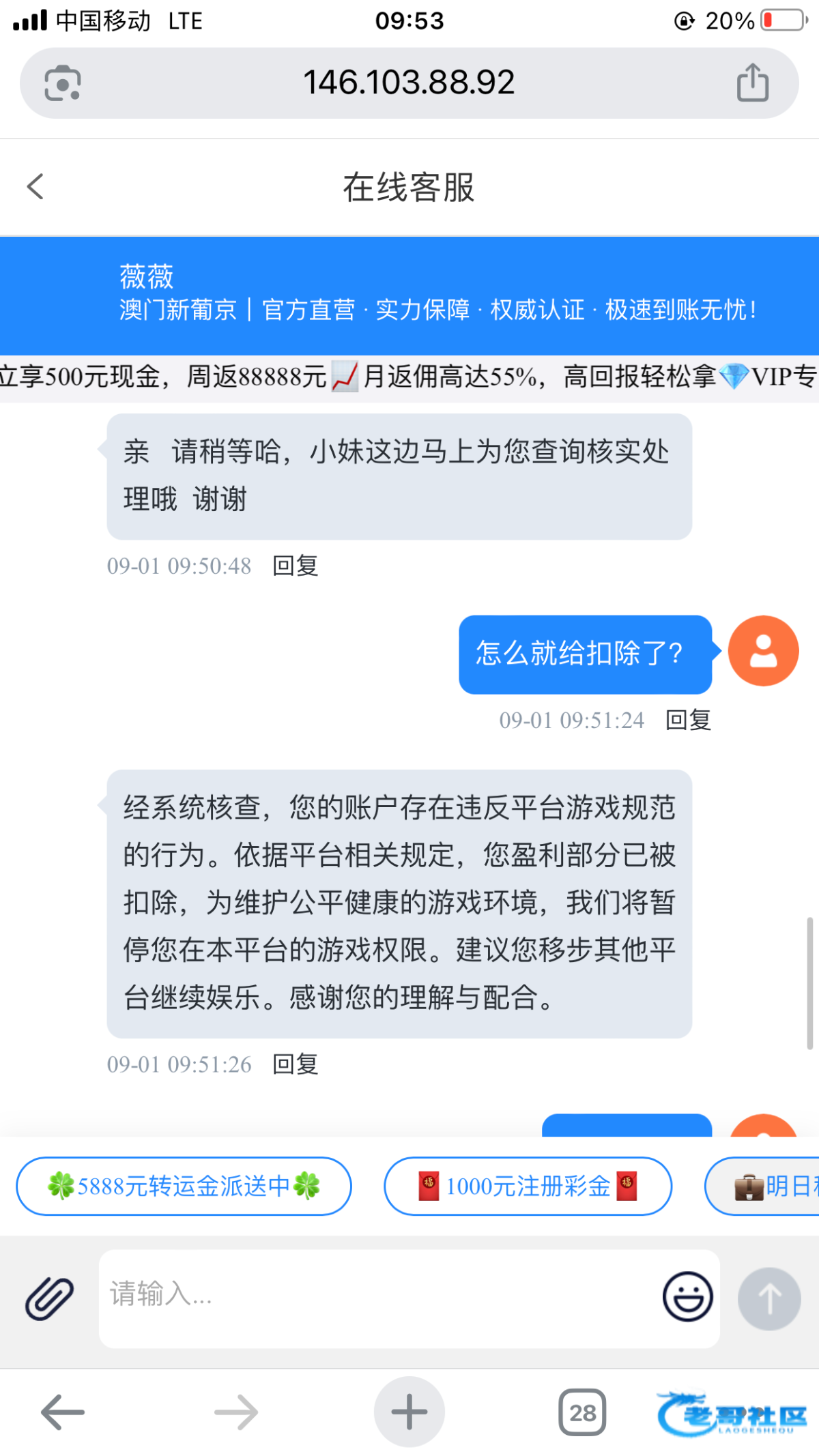Viewport: 819px width, 1456px height.
Task: Open the camera scan icon in the address bar
Action: (x=63, y=83)
